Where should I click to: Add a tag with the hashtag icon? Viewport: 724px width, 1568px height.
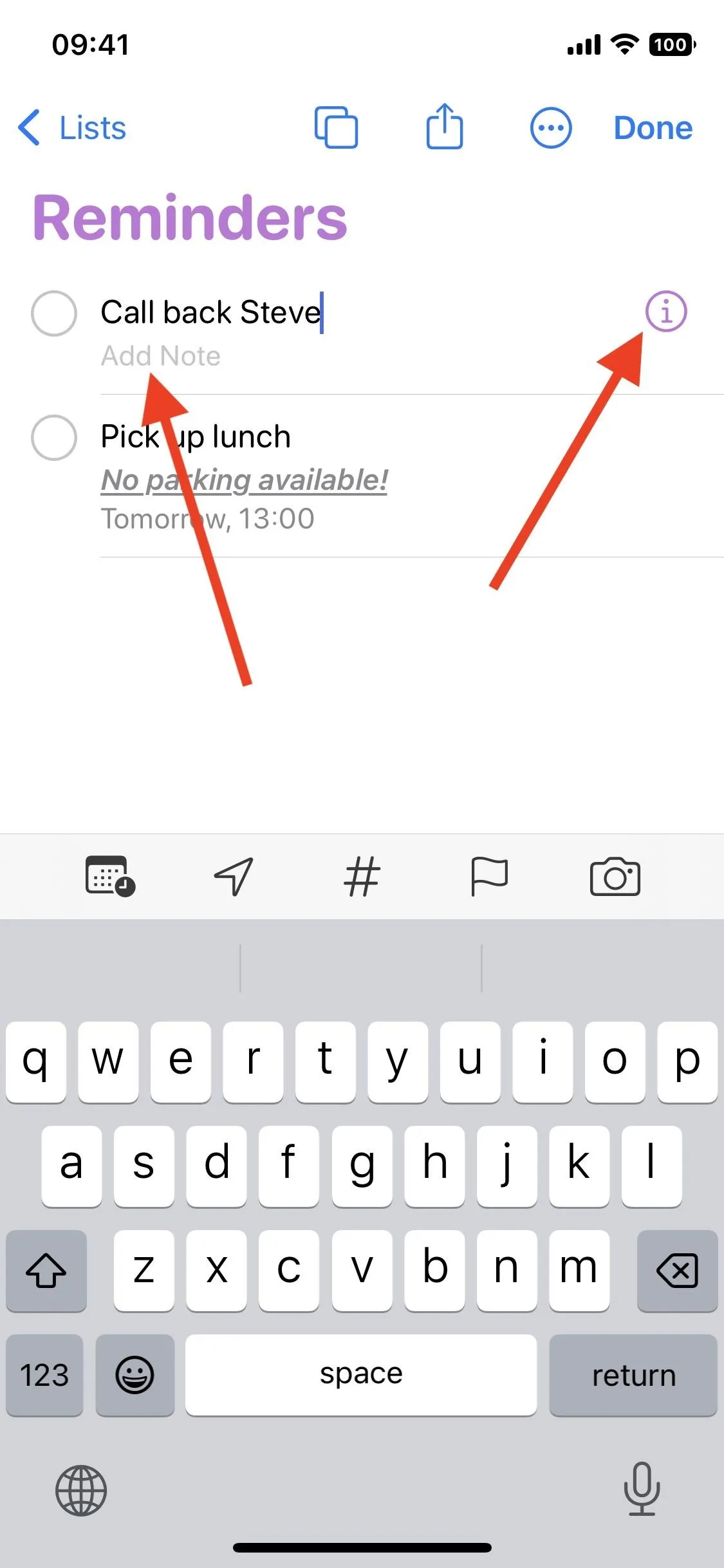(362, 876)
